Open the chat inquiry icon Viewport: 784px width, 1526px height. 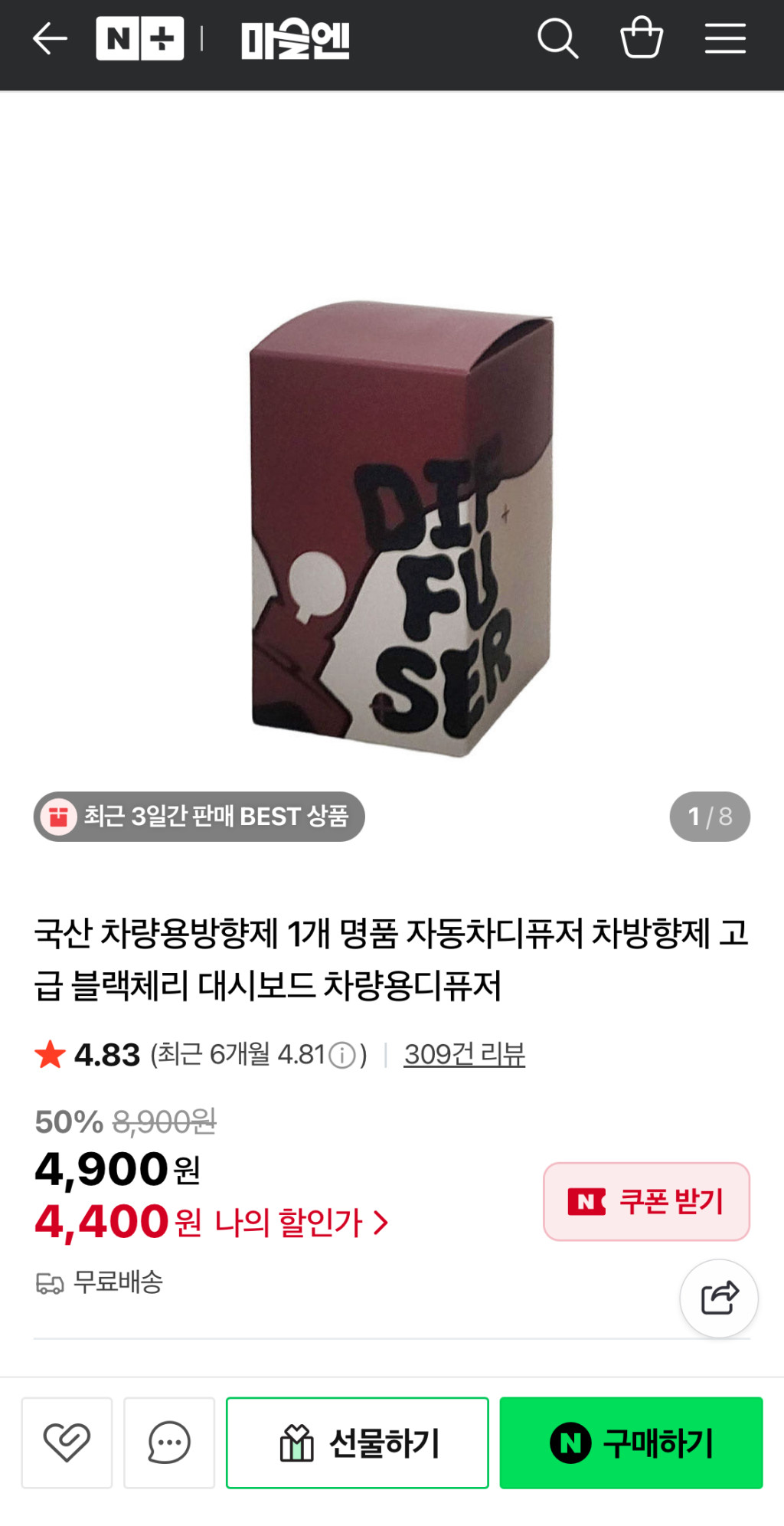pos(169,1442)
